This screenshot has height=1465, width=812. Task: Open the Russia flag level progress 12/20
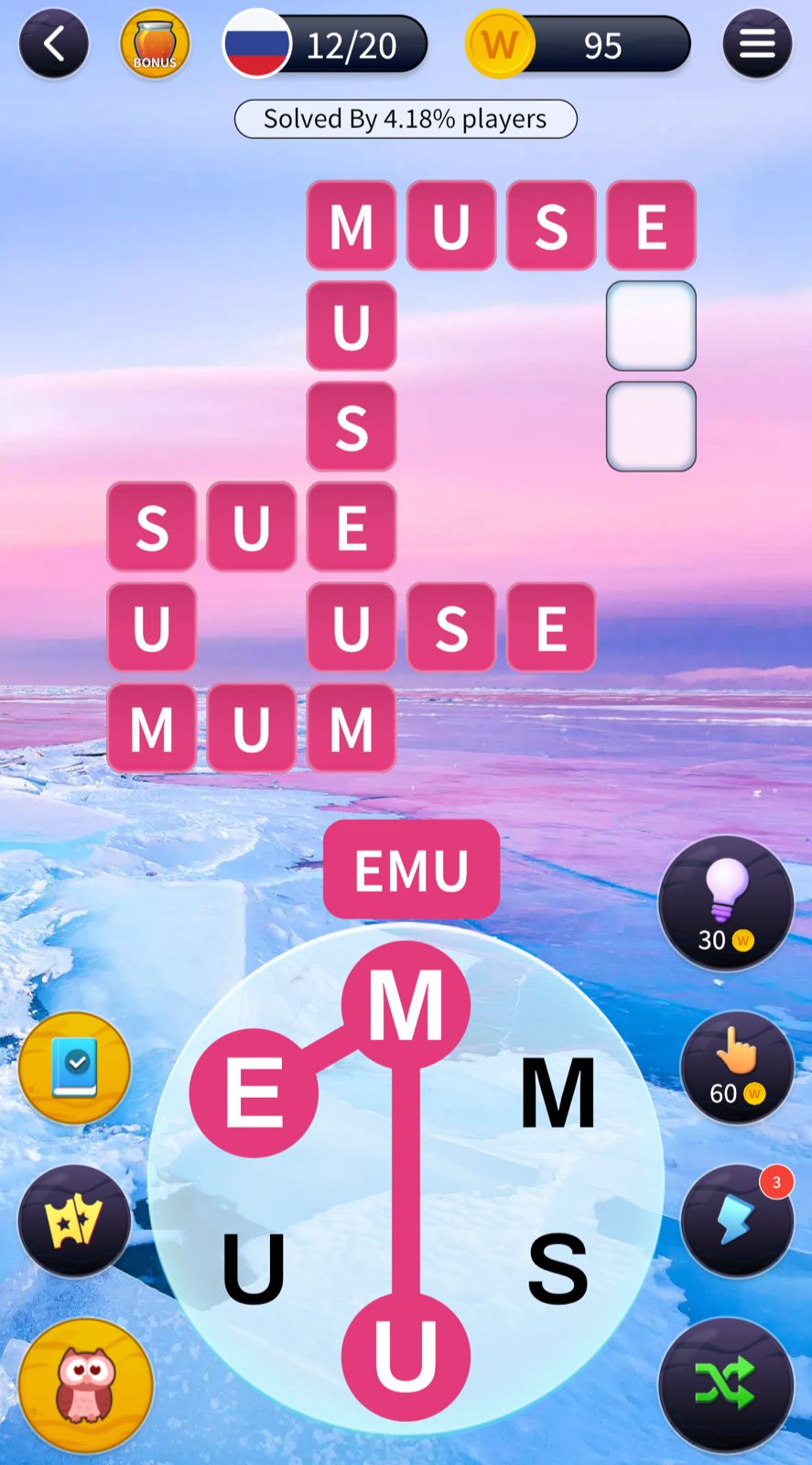click(326, 44)
